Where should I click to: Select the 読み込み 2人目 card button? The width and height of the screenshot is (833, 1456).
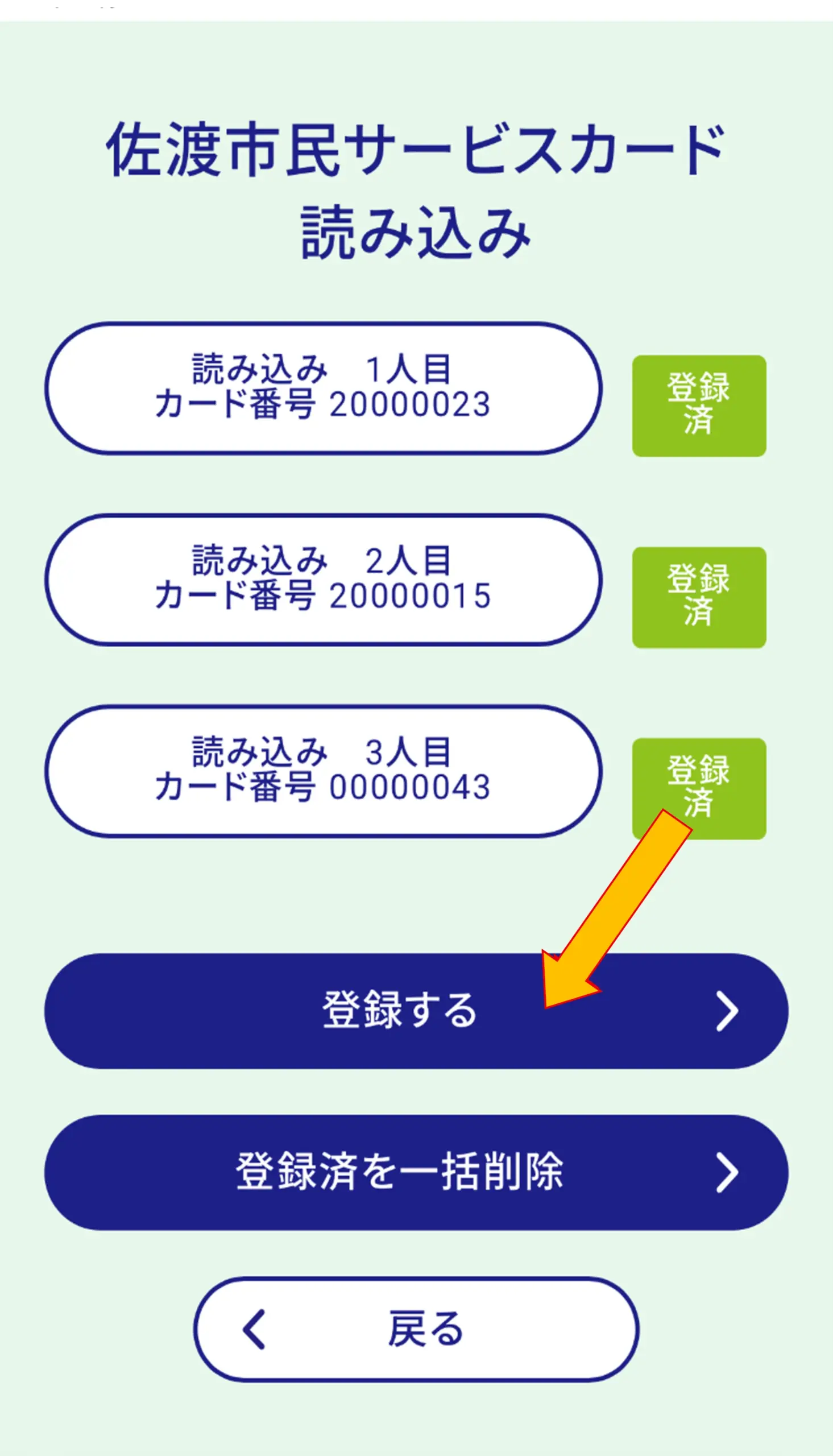pyautogui.click(x=323, y=580)
